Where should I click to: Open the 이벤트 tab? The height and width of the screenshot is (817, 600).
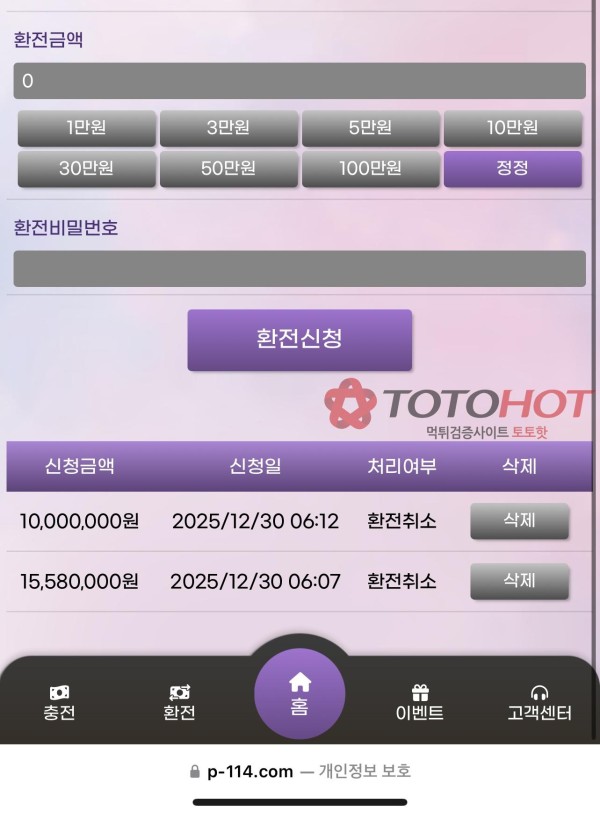coord(419,703)
